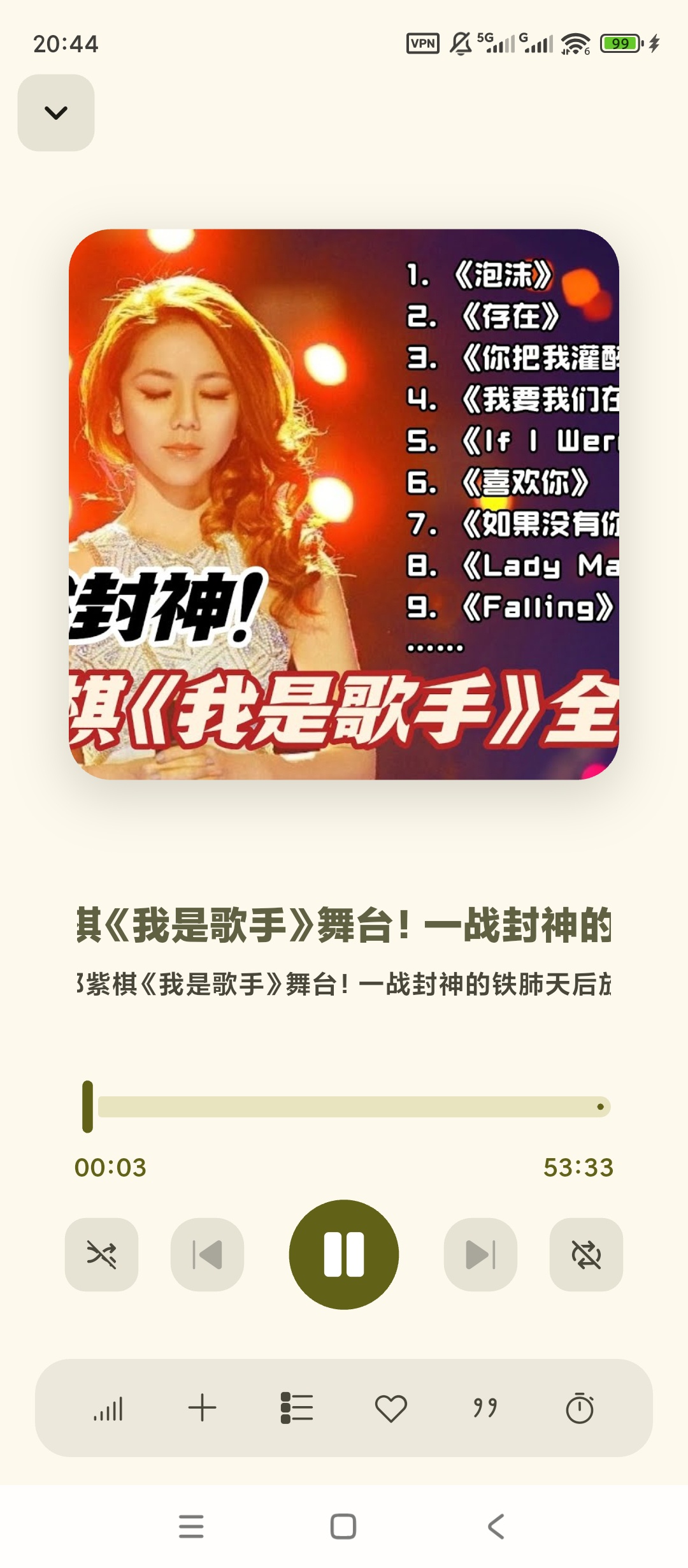Pause playback with the center button
The image size is (688, 1568).
pos(343,1254)
